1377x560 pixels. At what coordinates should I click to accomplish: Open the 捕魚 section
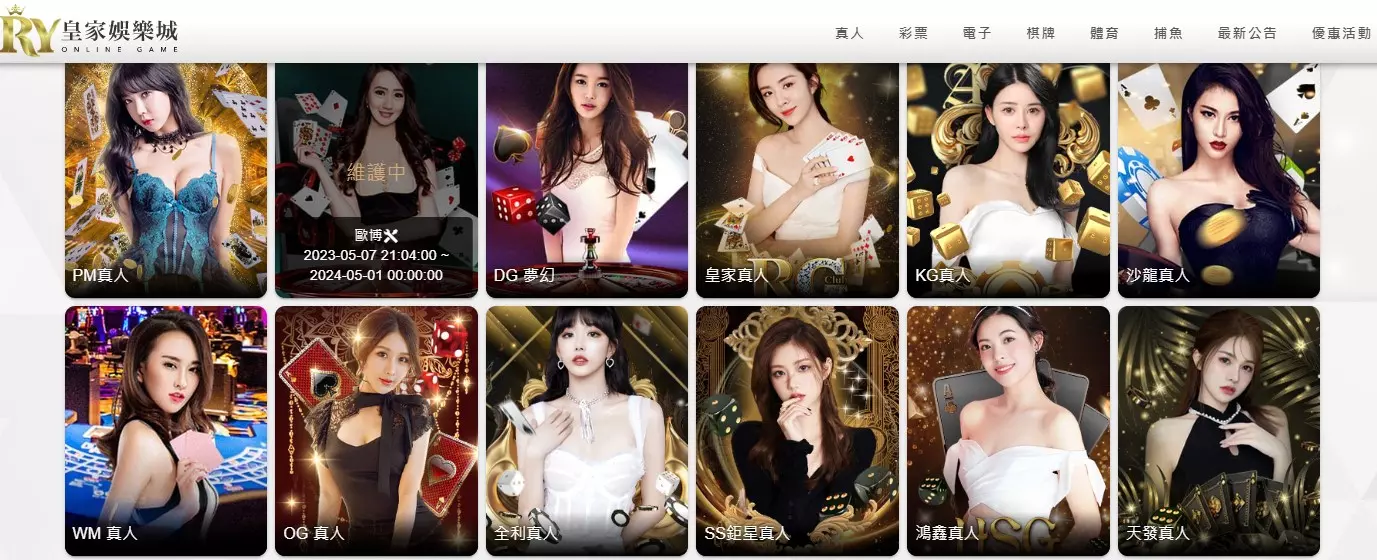click(1168, 33)
